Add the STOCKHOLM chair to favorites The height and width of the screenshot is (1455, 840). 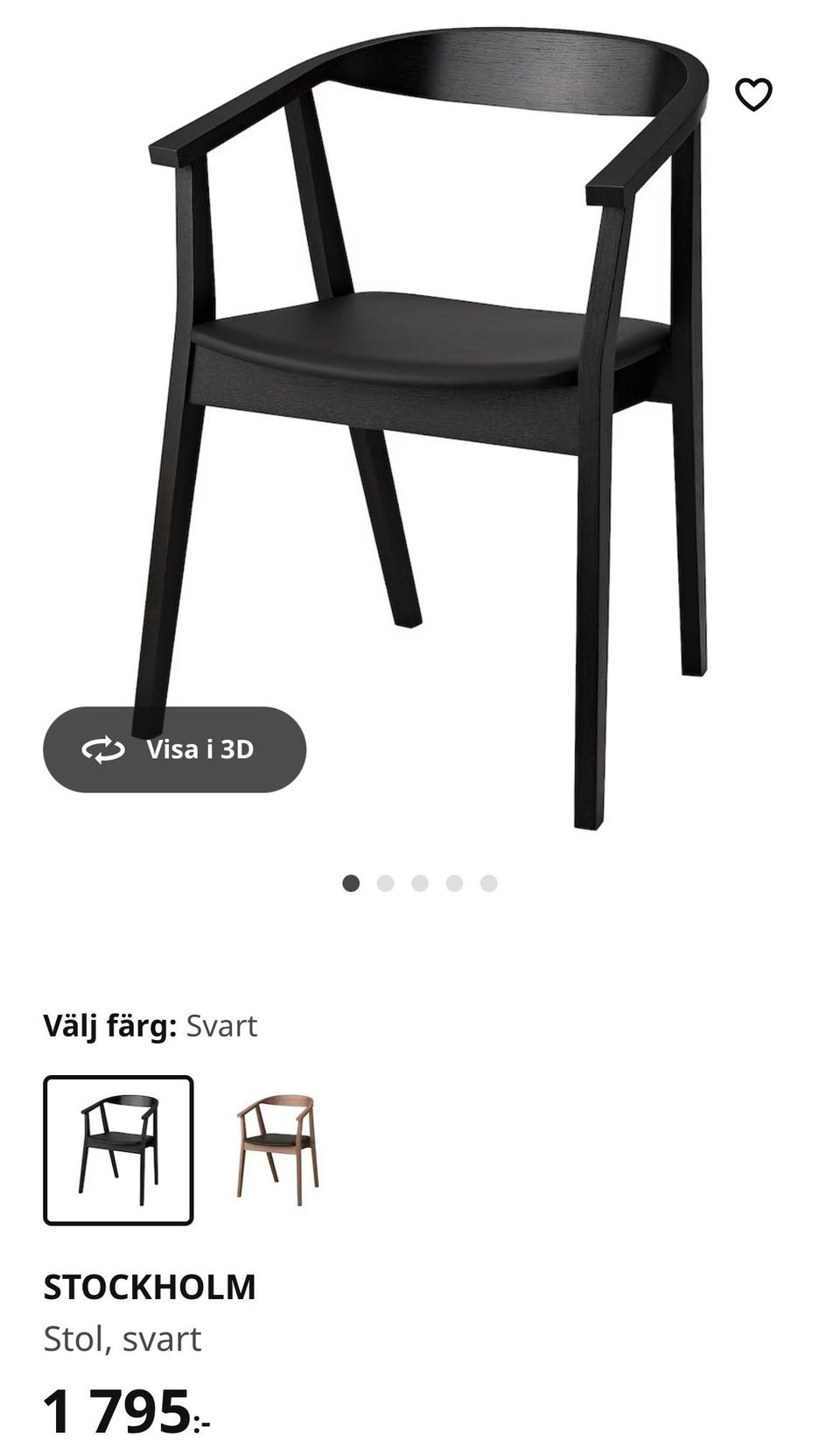(x=752, y=95)
